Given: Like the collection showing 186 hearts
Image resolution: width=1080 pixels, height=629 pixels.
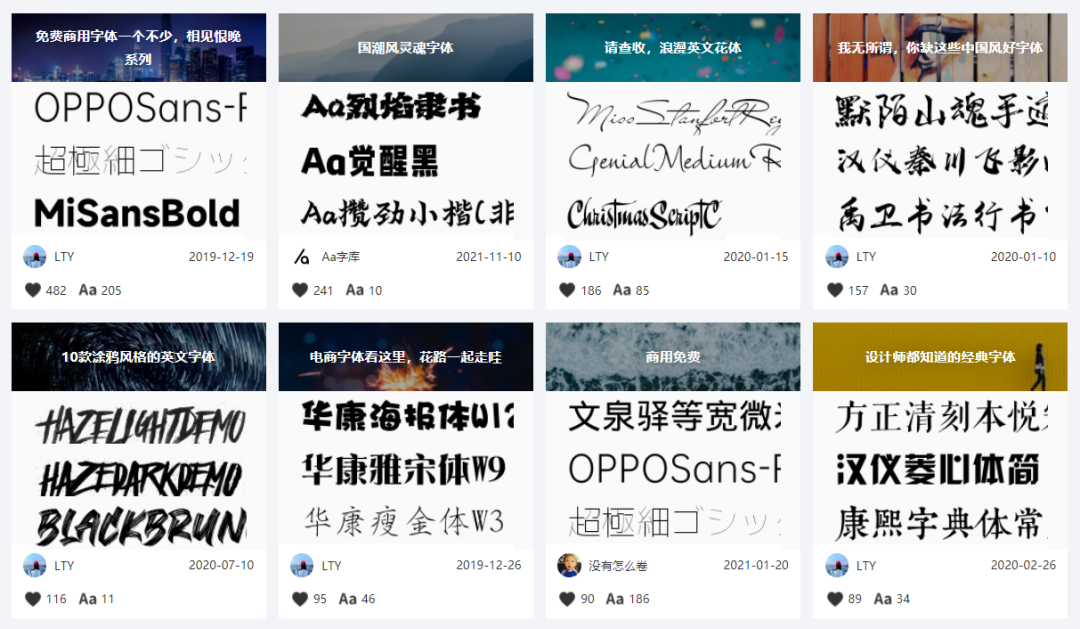Looking at the screenshot, I should (567, 290).
